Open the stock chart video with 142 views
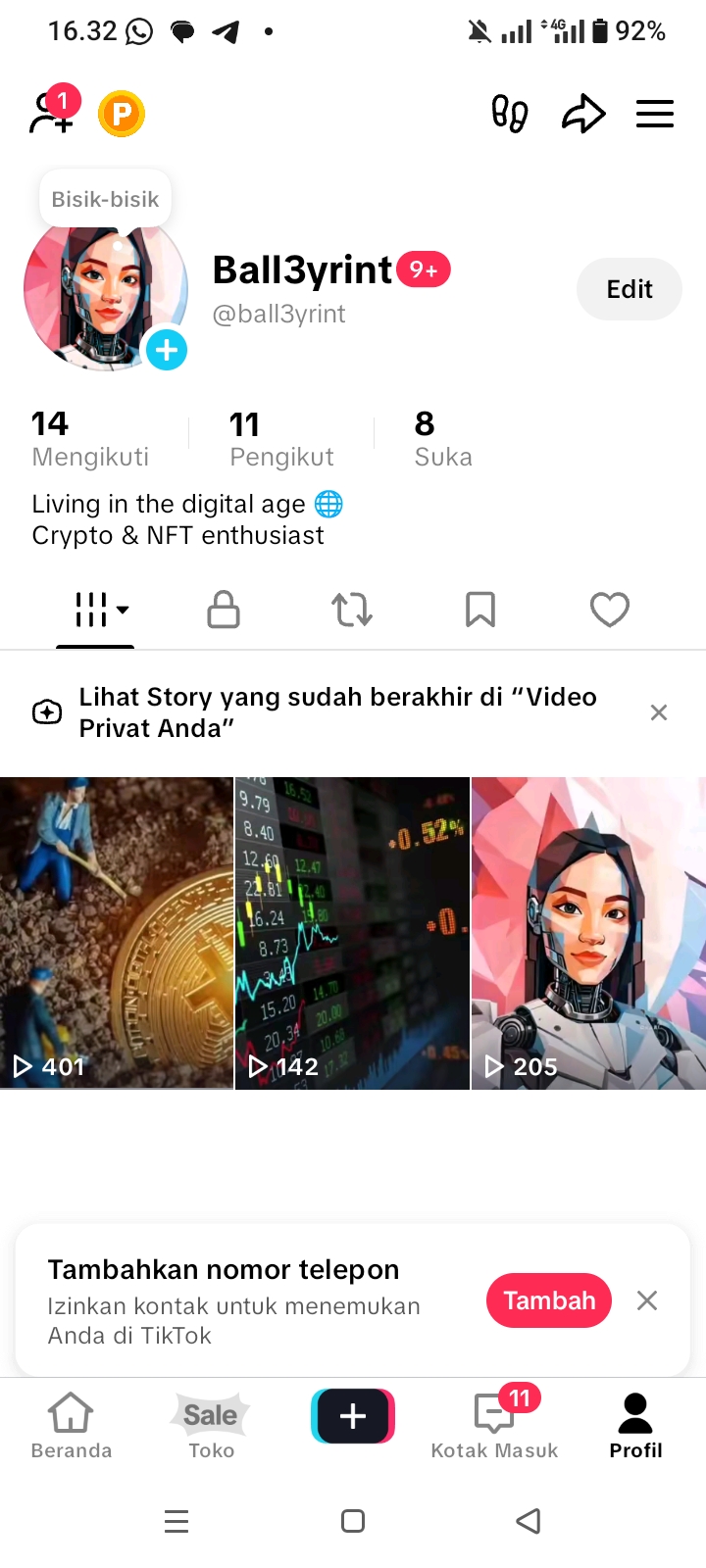706x1568 pixels. pyautogui.click(x=352, y=932)
